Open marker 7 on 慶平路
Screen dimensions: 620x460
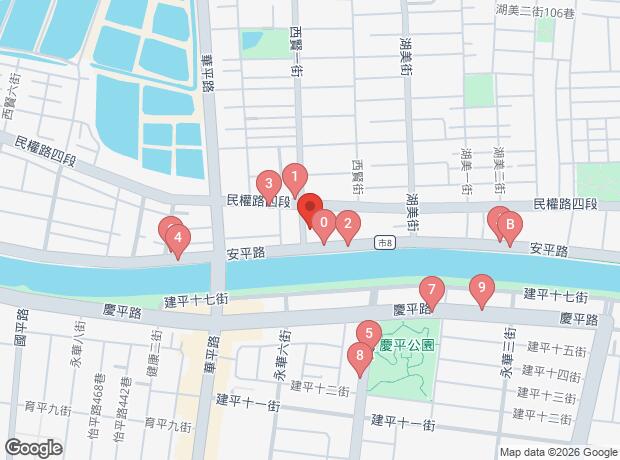click(x=431, y=290)
